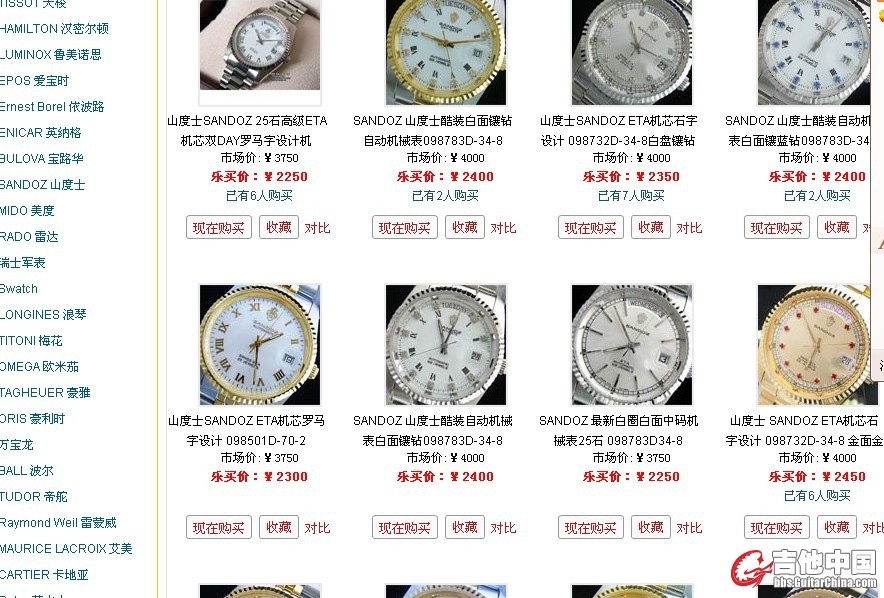
Task: Open the 098501D-70-2 watch product image
Action: (x=259, y=344)
